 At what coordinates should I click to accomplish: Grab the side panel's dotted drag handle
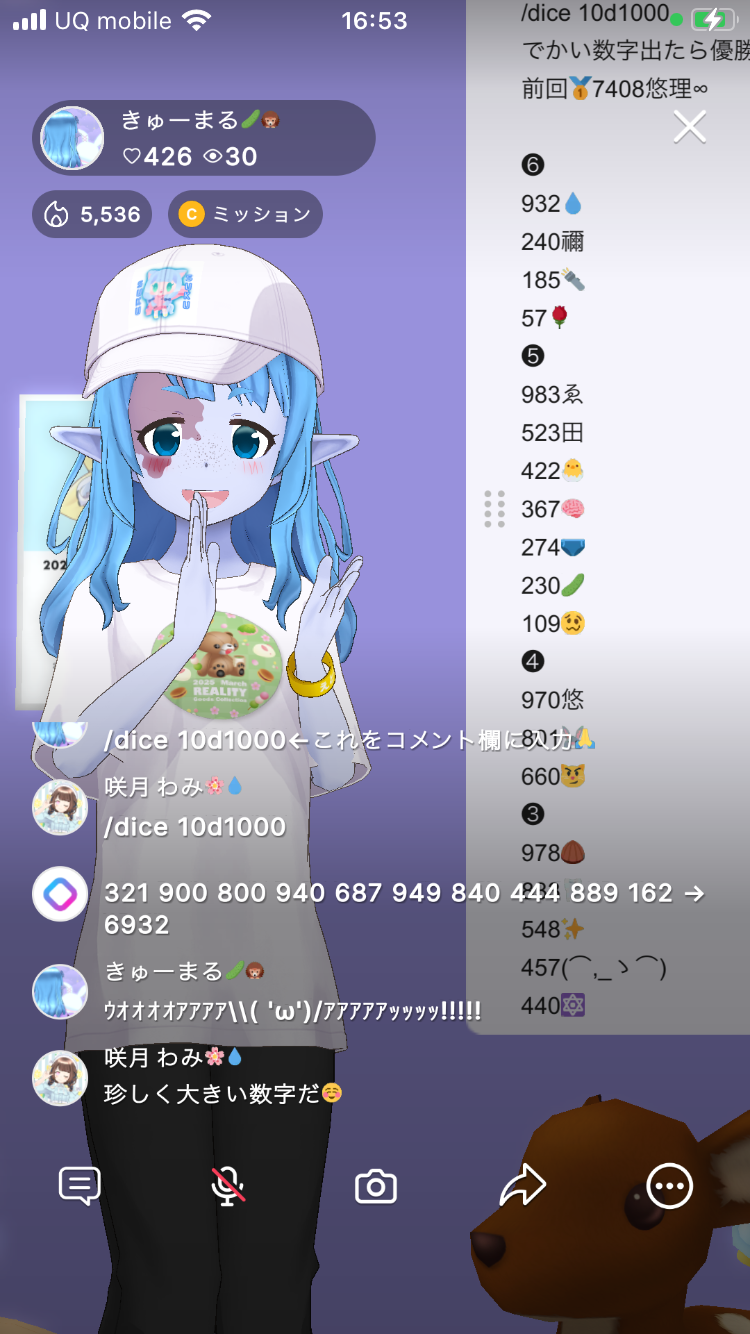coord(494,509)
